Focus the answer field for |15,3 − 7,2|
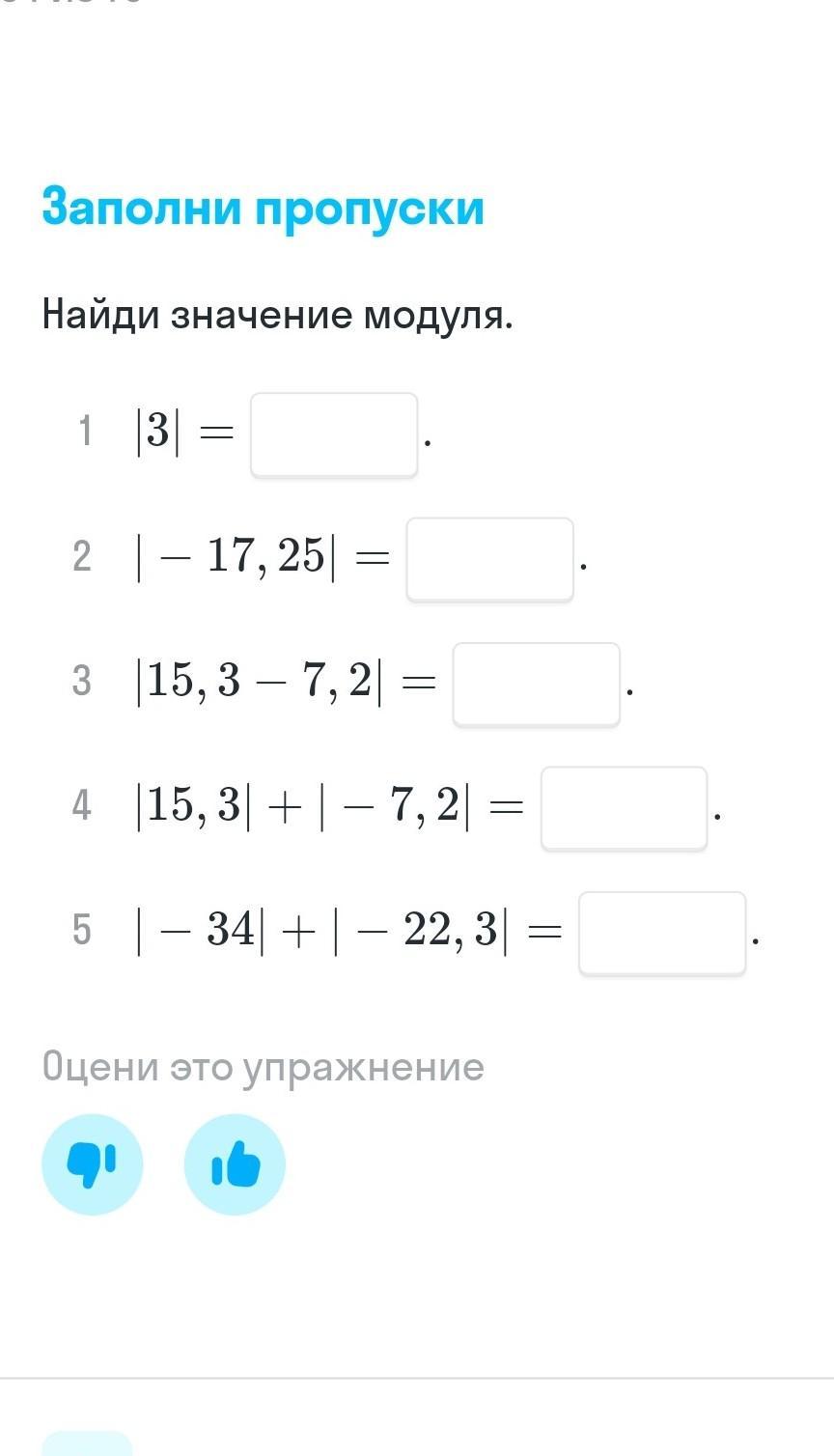834x1456 pixels. pyautogui.click(x=537, y=684)
